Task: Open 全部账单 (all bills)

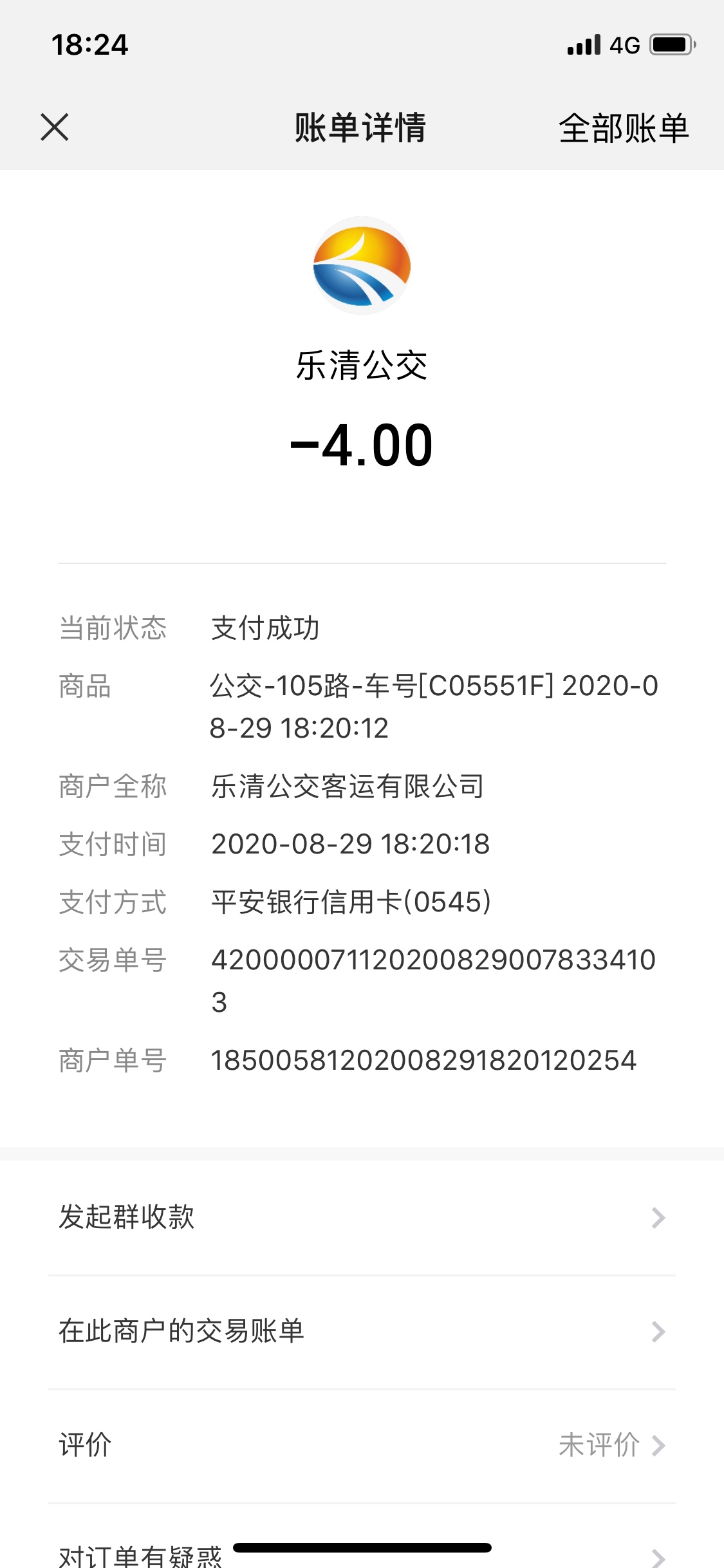Action: [x=623, y=127]
